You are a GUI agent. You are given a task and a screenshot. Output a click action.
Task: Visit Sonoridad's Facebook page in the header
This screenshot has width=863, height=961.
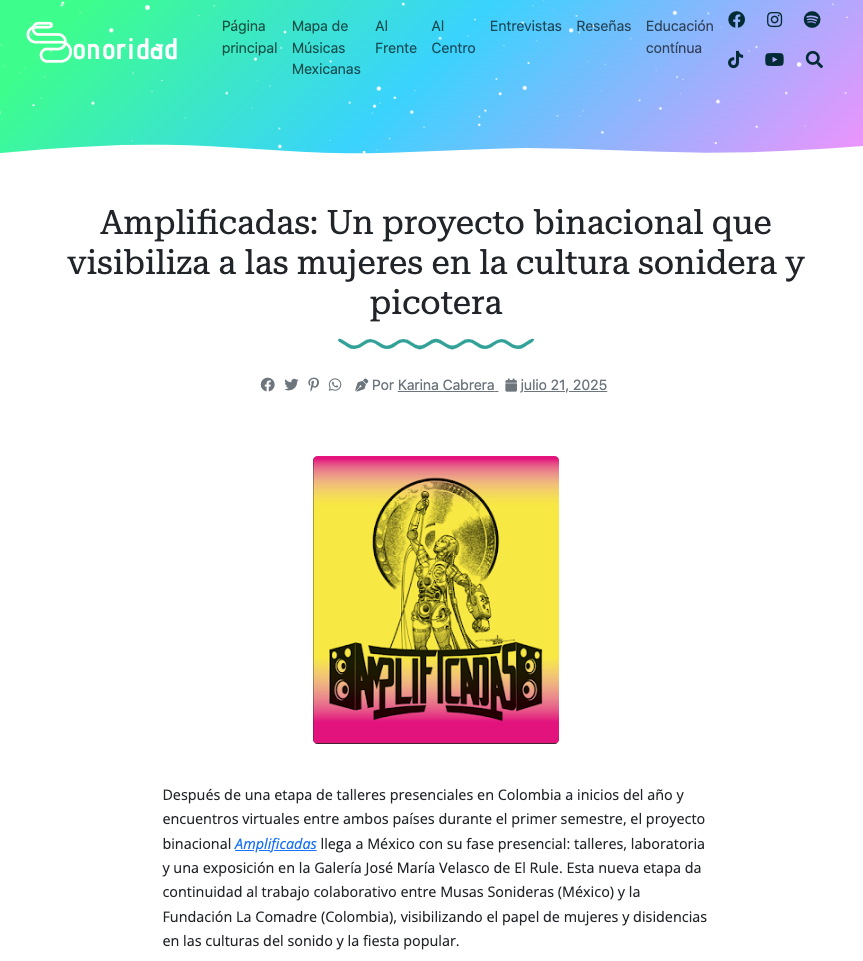737,20
